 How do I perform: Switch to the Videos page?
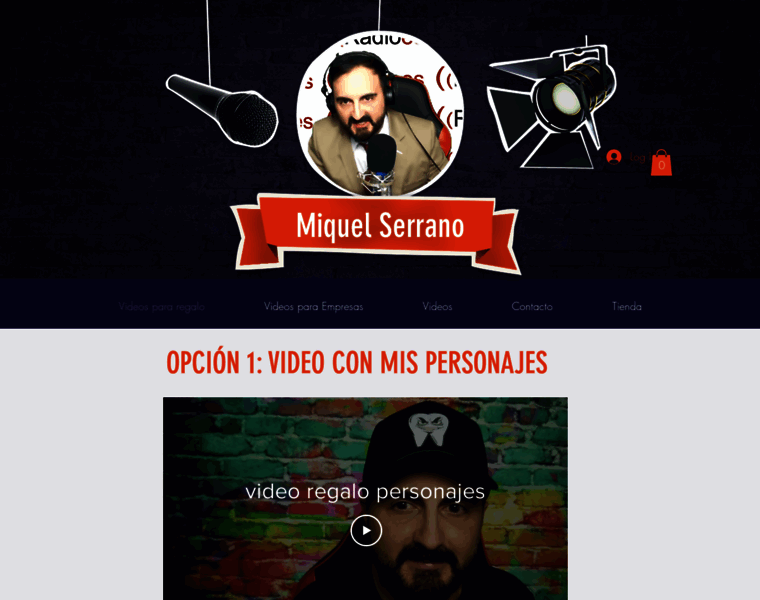(437, 306)
